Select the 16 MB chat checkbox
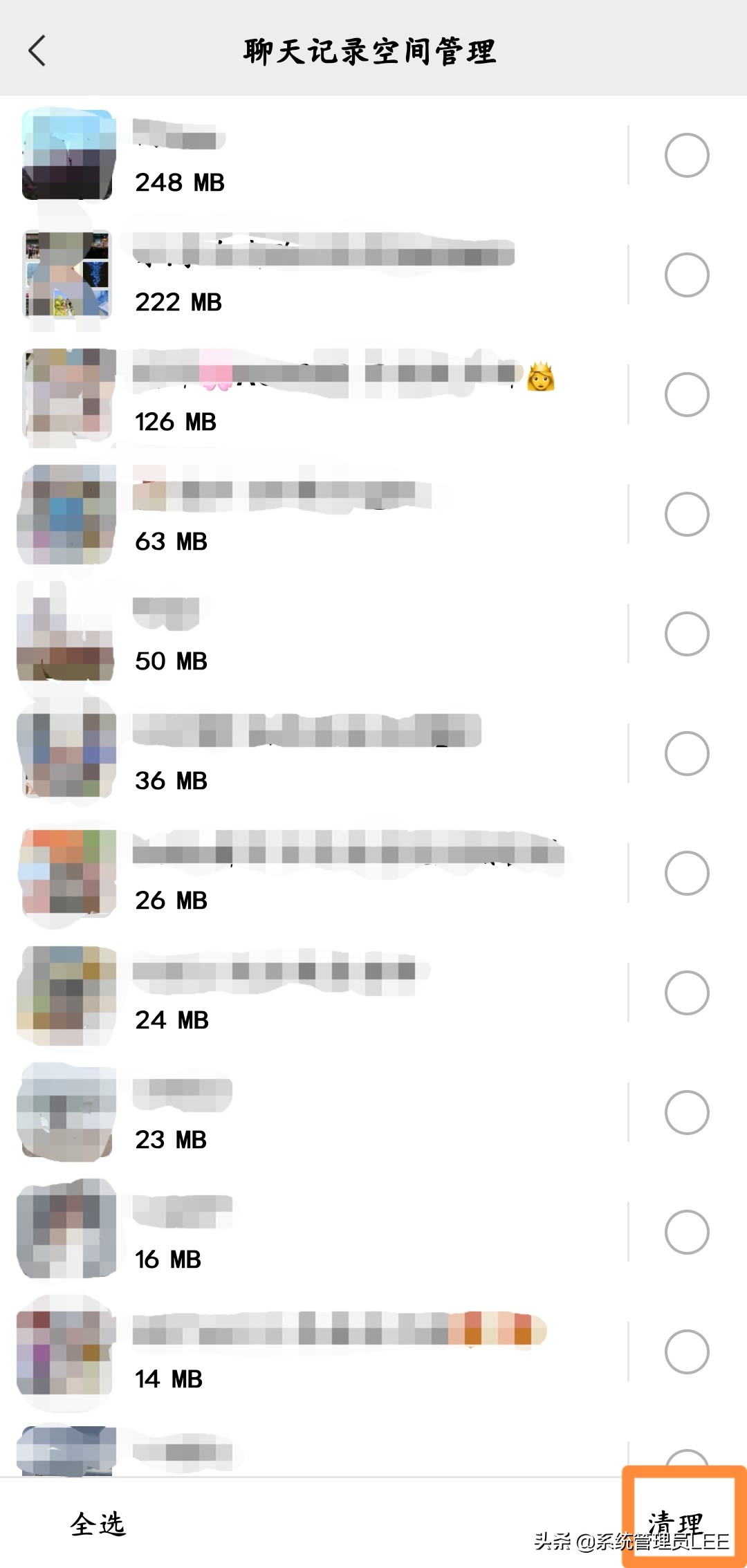This screenshot has height=1568, width=747. point(686,1232)
